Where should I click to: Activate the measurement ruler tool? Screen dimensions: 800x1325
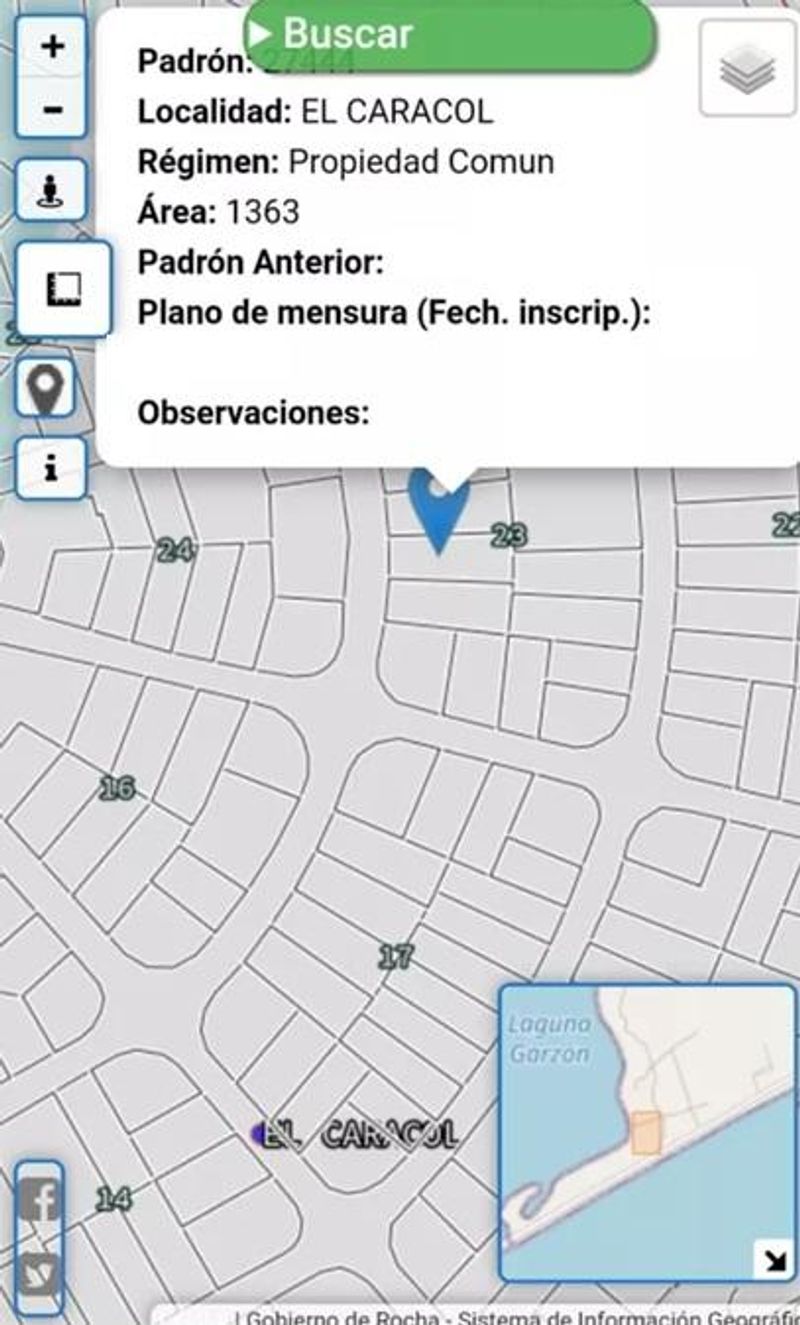coord(64,289)
